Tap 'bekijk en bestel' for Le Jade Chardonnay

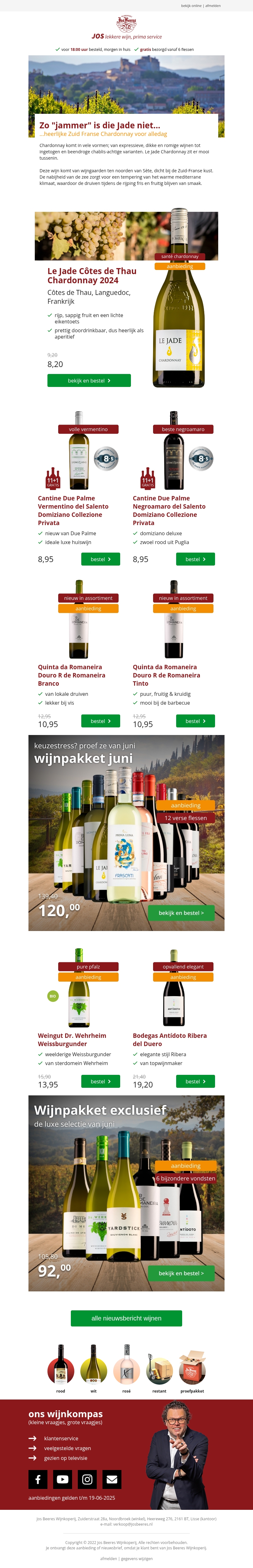point(89,380)
